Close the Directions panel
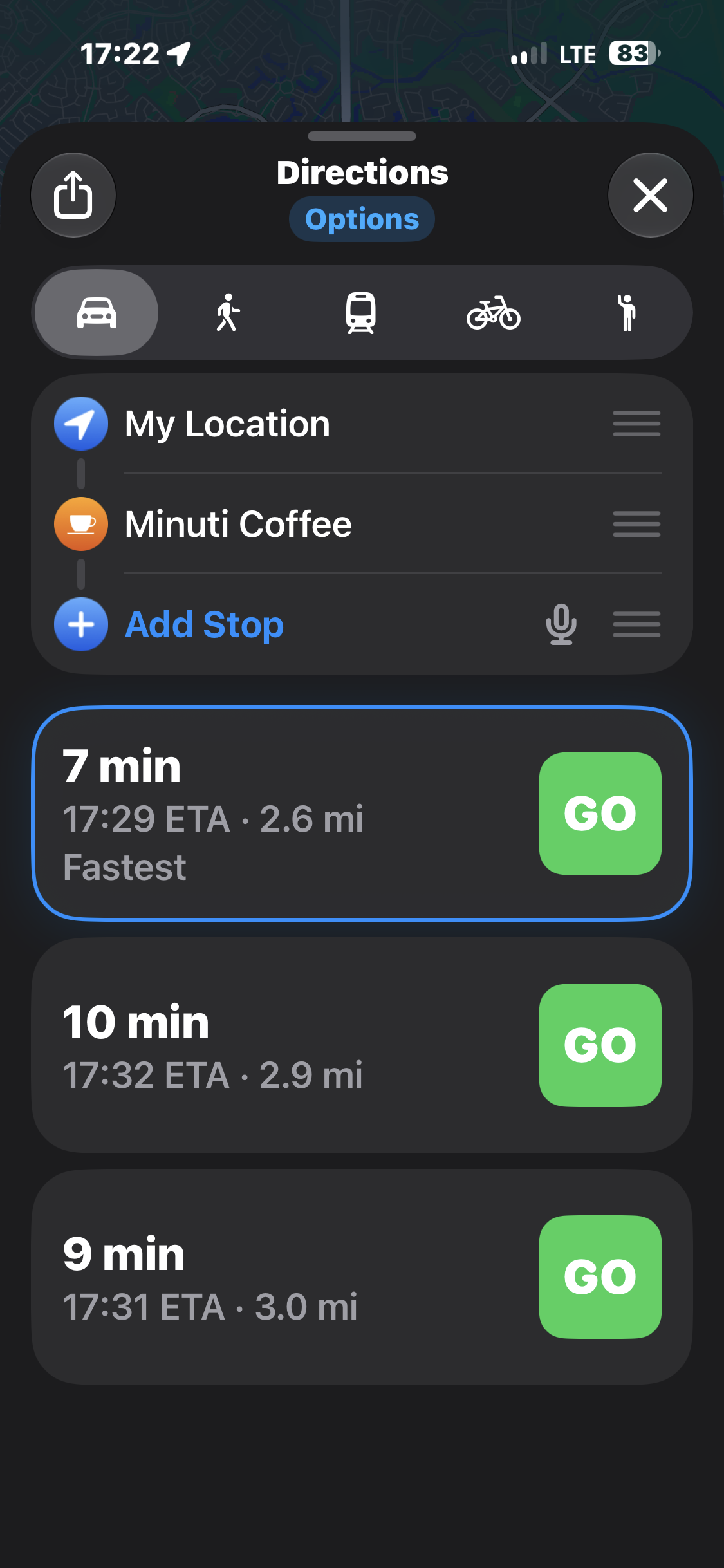The height and width of the screenshot is (1568, 724). [x=650, y=195]
